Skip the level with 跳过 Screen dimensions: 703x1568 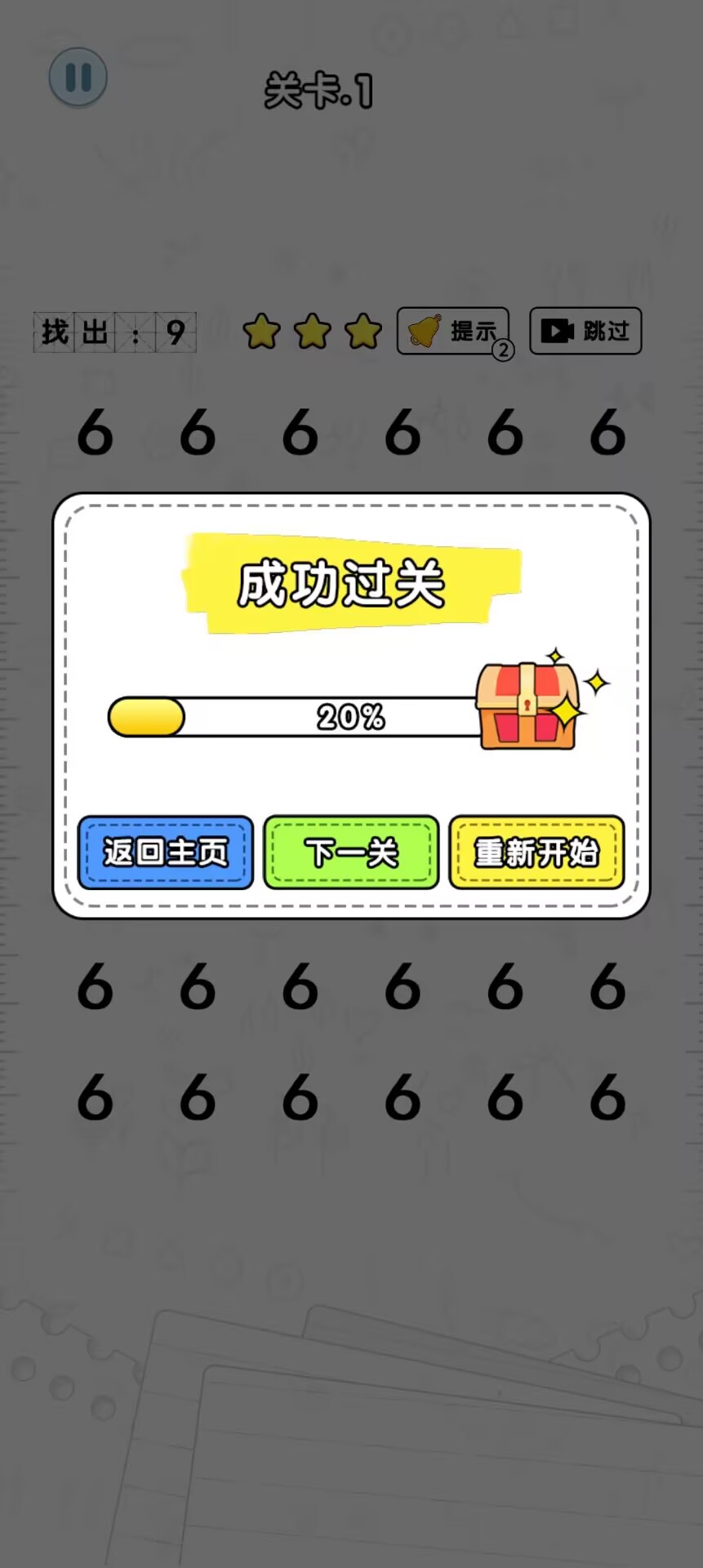pyautogui.click(x=585, y=331)
